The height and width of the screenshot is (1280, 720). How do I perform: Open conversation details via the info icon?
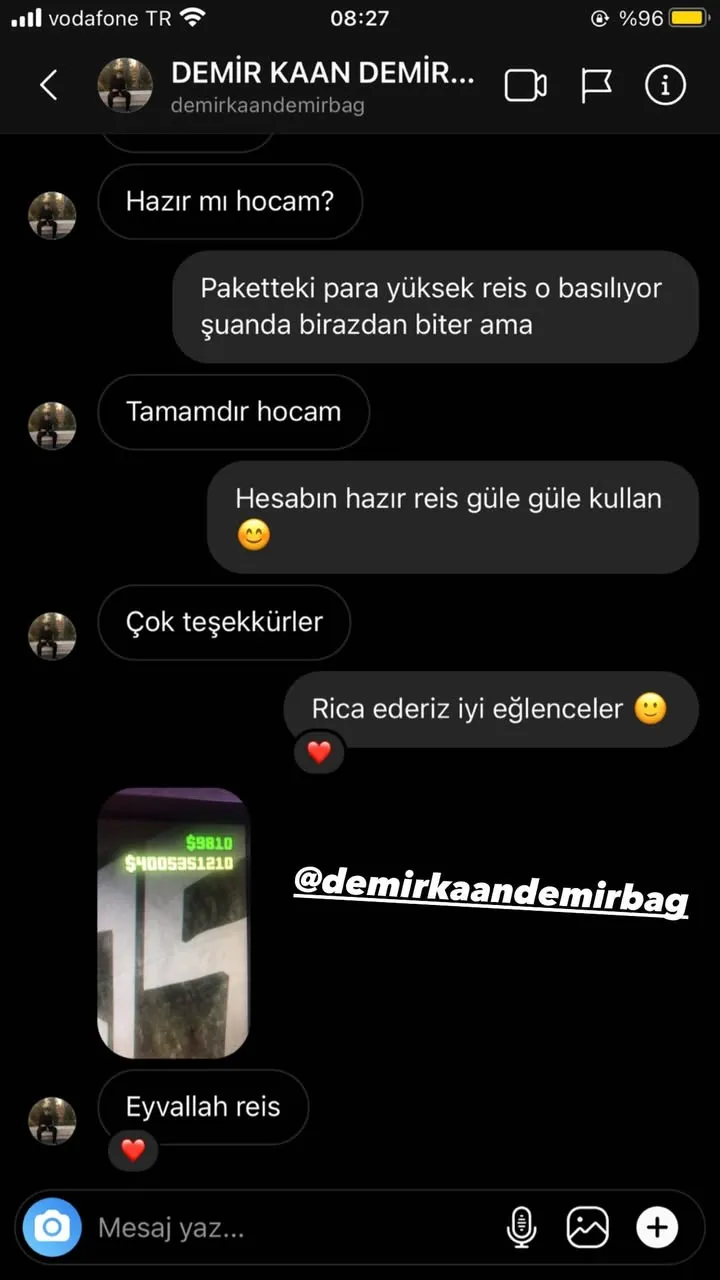(664, 85)
